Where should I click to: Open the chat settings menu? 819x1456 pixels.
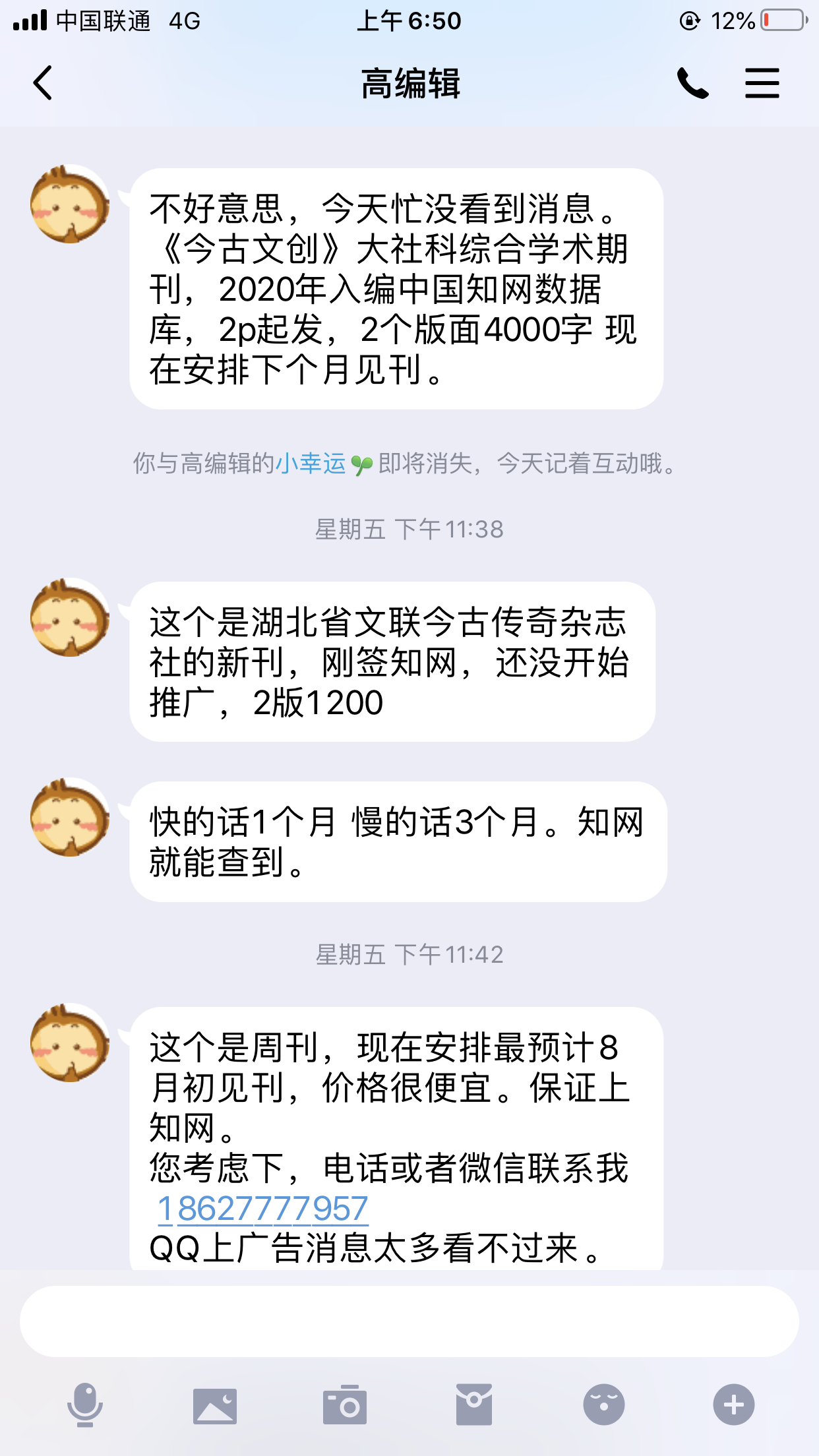pyautogui.click(x=762, y=83)
